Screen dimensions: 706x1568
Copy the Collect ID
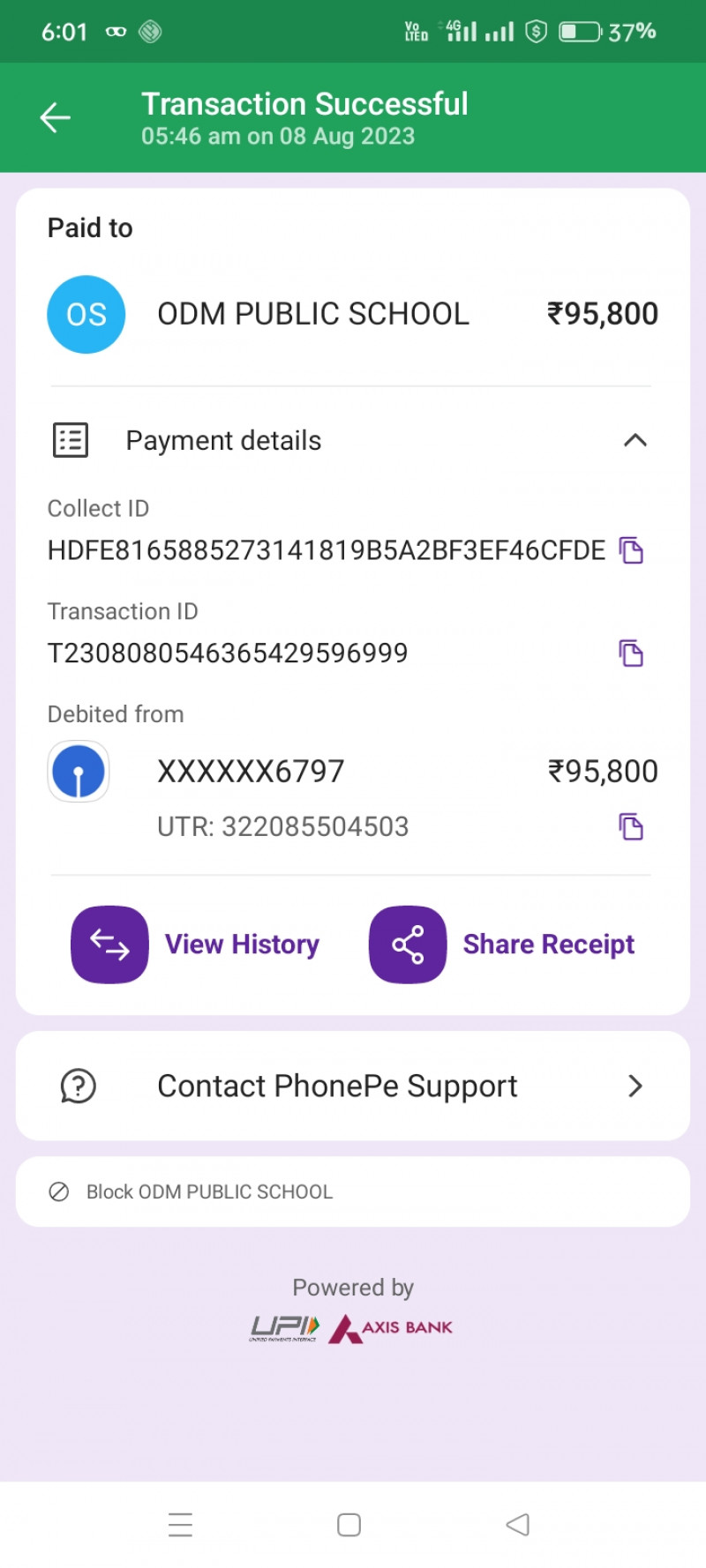631,550
